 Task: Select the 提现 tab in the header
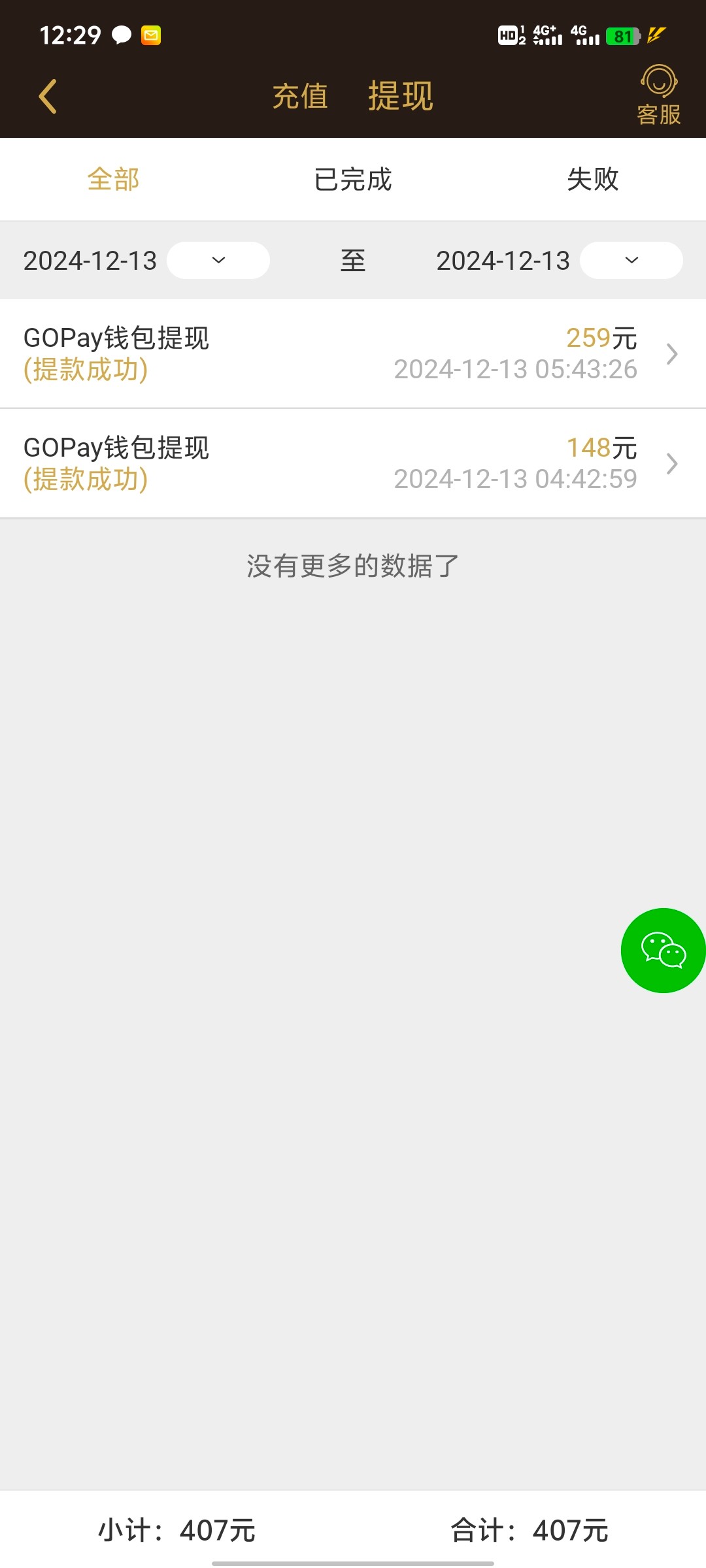pyautogui.click(x=400, y=96)
